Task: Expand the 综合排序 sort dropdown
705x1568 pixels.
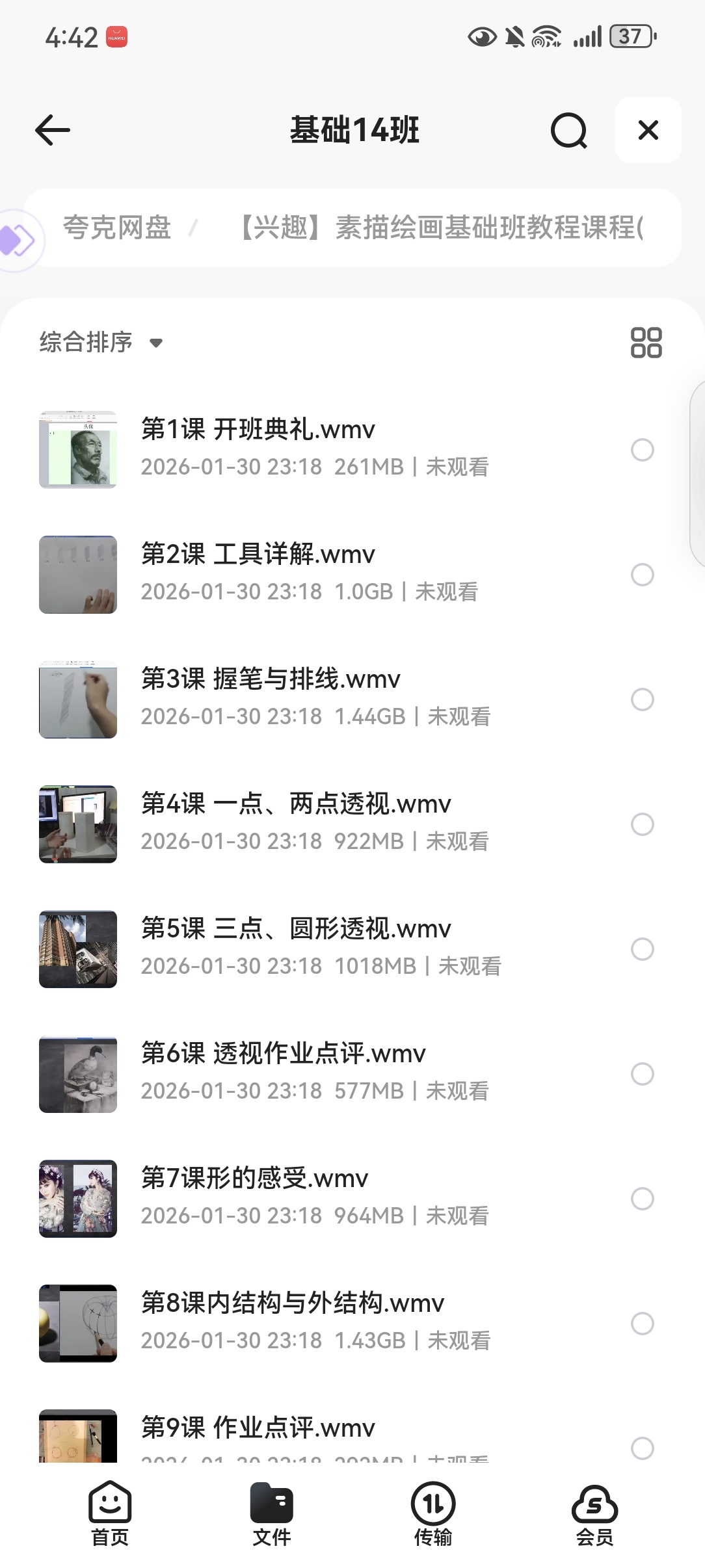Action: [101, 342]
